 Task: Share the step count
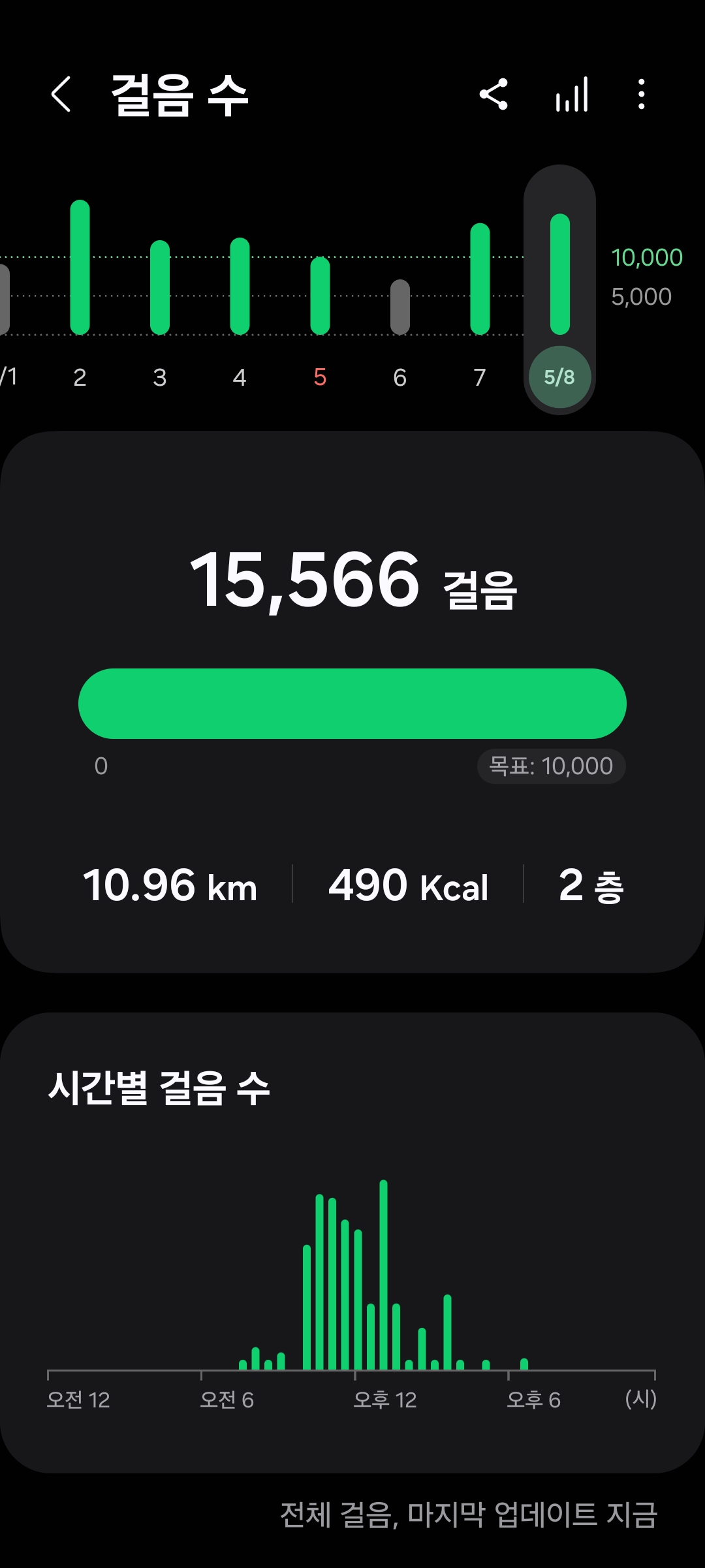tap(493, 95)
